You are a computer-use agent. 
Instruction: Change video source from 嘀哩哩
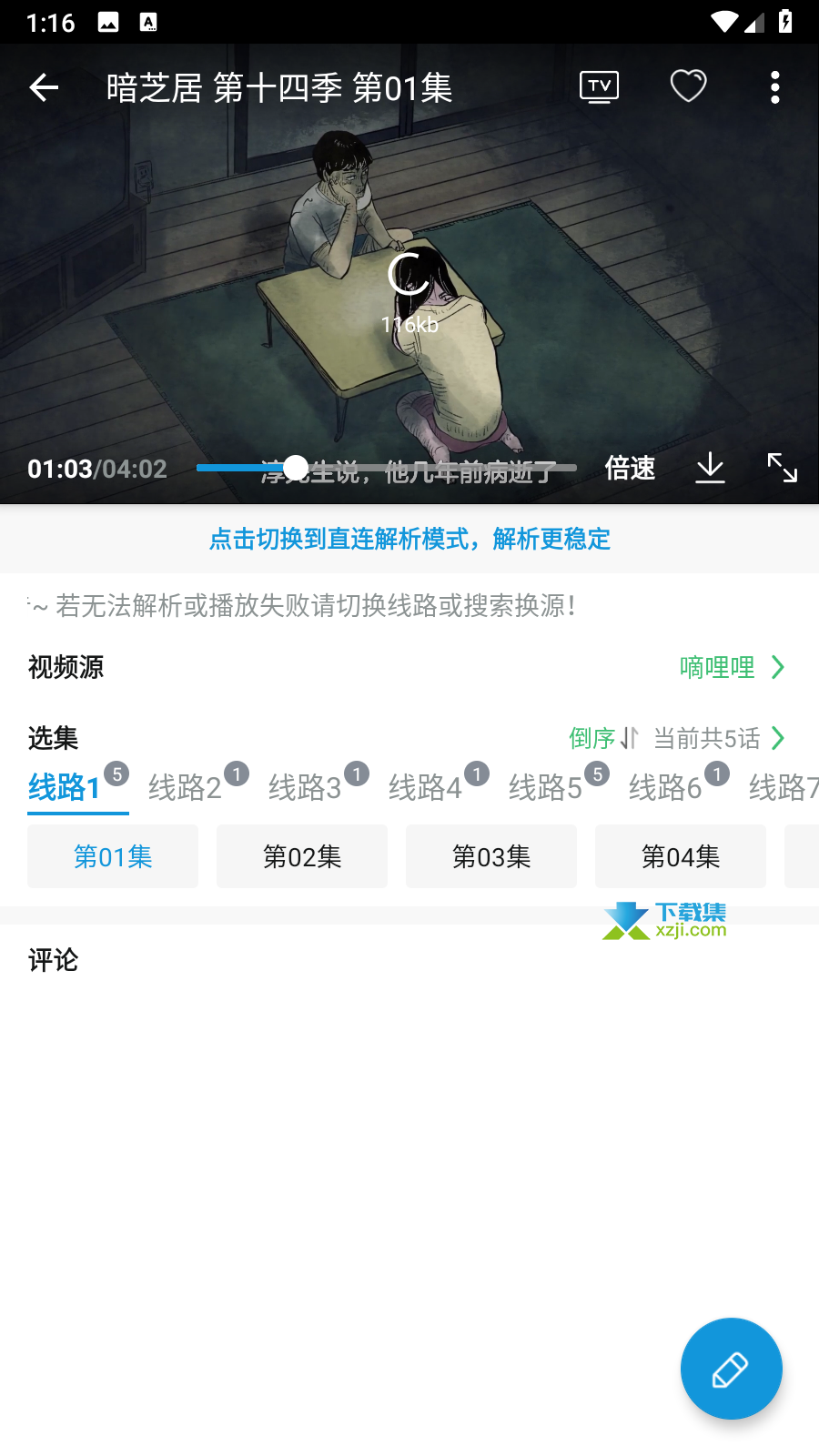tap(732, 667)
